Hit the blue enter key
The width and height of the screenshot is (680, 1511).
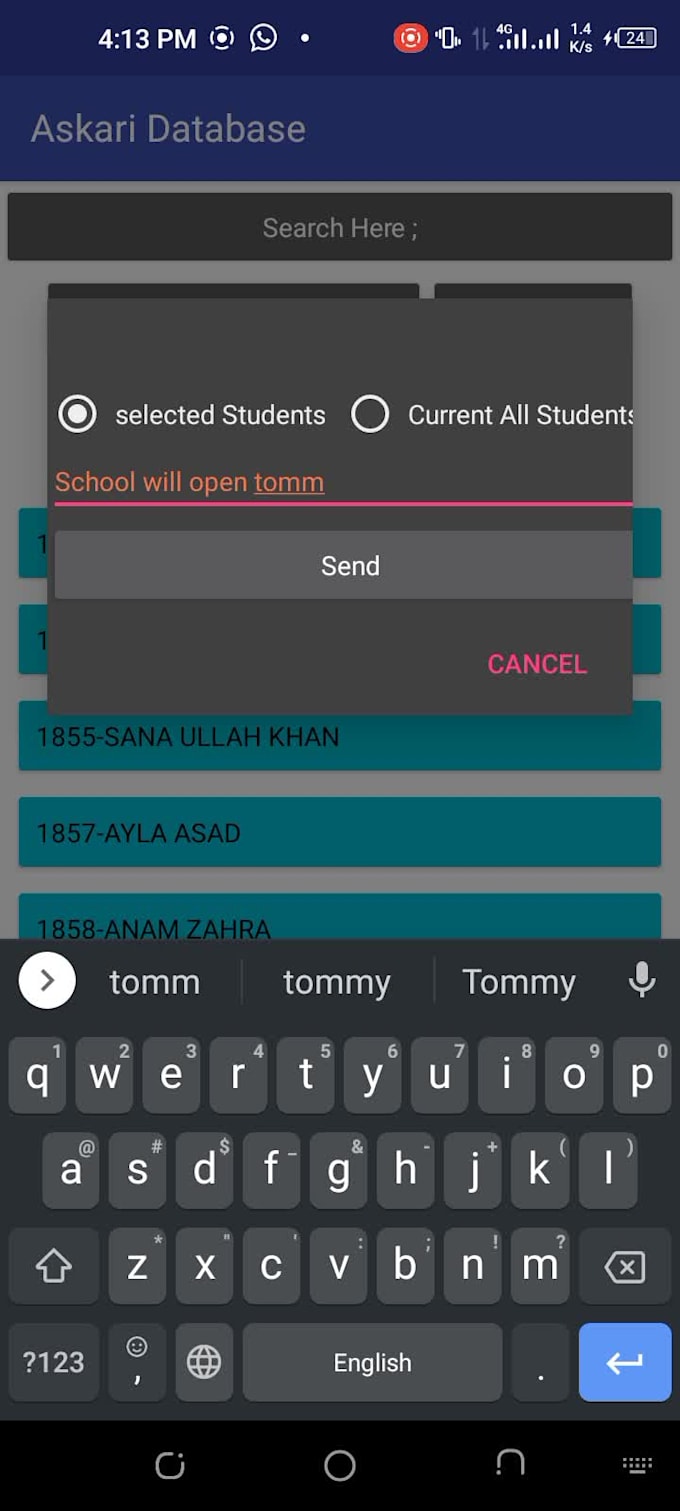[x=625, y=1362]
